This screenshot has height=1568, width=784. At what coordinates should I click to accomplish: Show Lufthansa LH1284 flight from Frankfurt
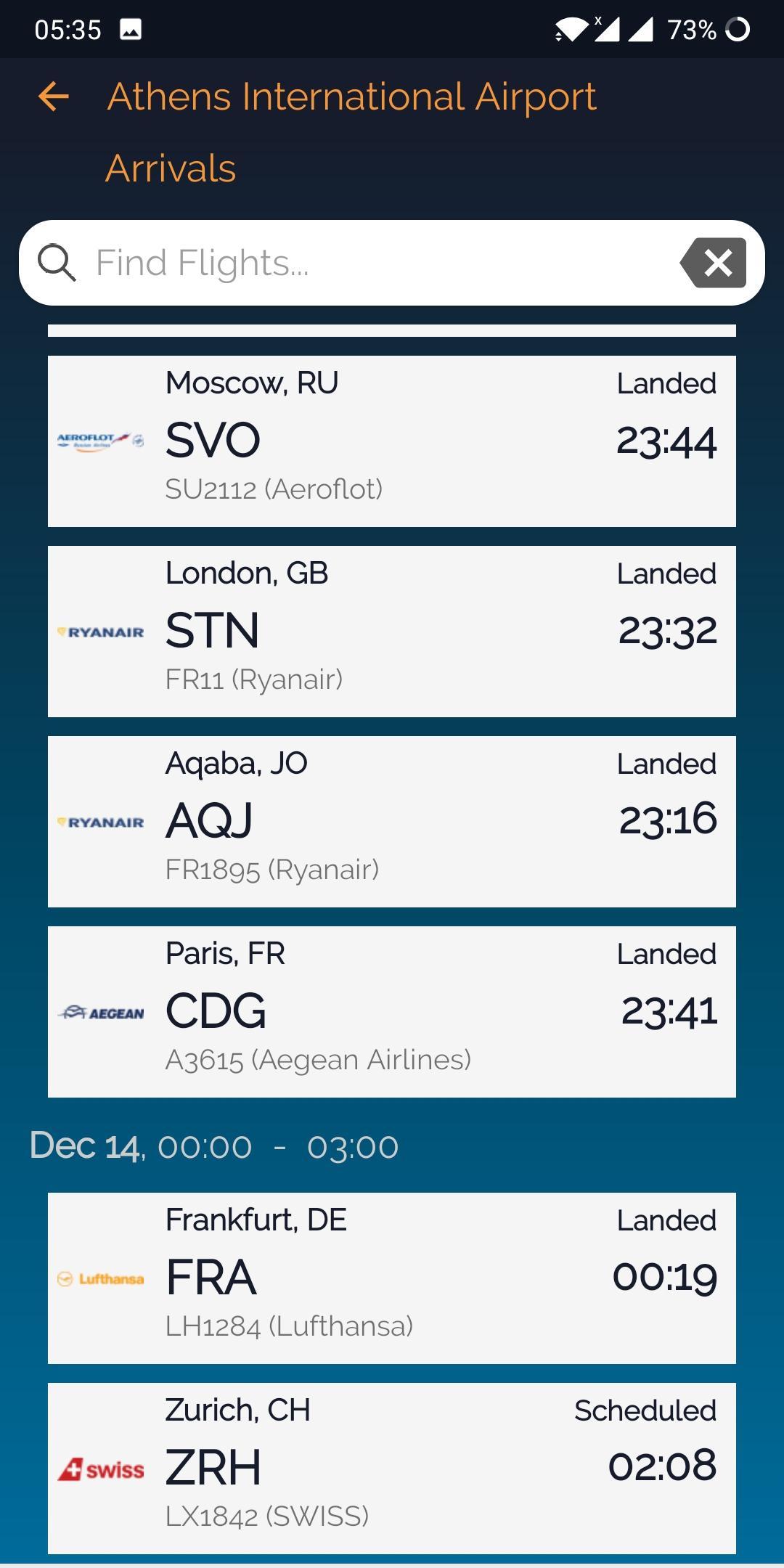click(392, 1278)
